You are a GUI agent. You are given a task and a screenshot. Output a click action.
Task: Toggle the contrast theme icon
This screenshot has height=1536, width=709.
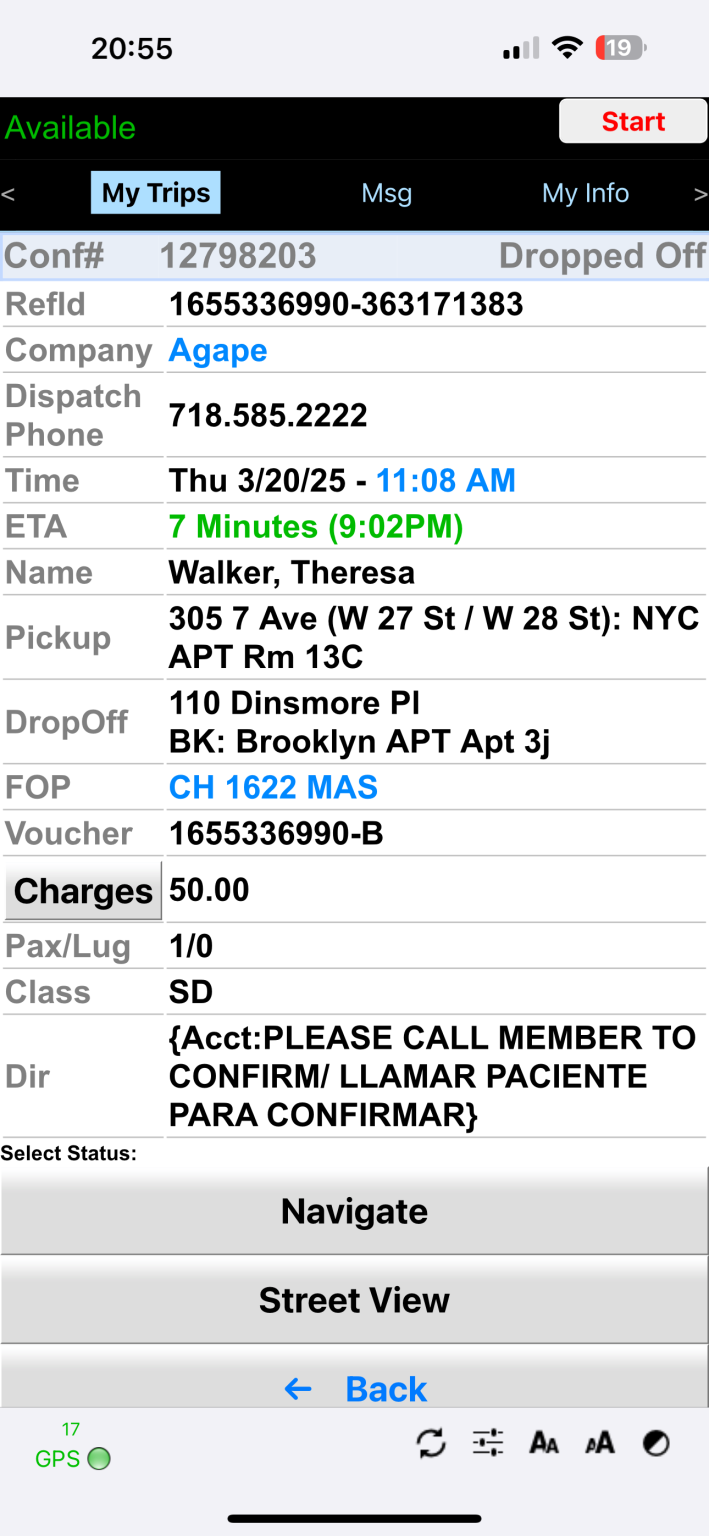click(656, 1443)
